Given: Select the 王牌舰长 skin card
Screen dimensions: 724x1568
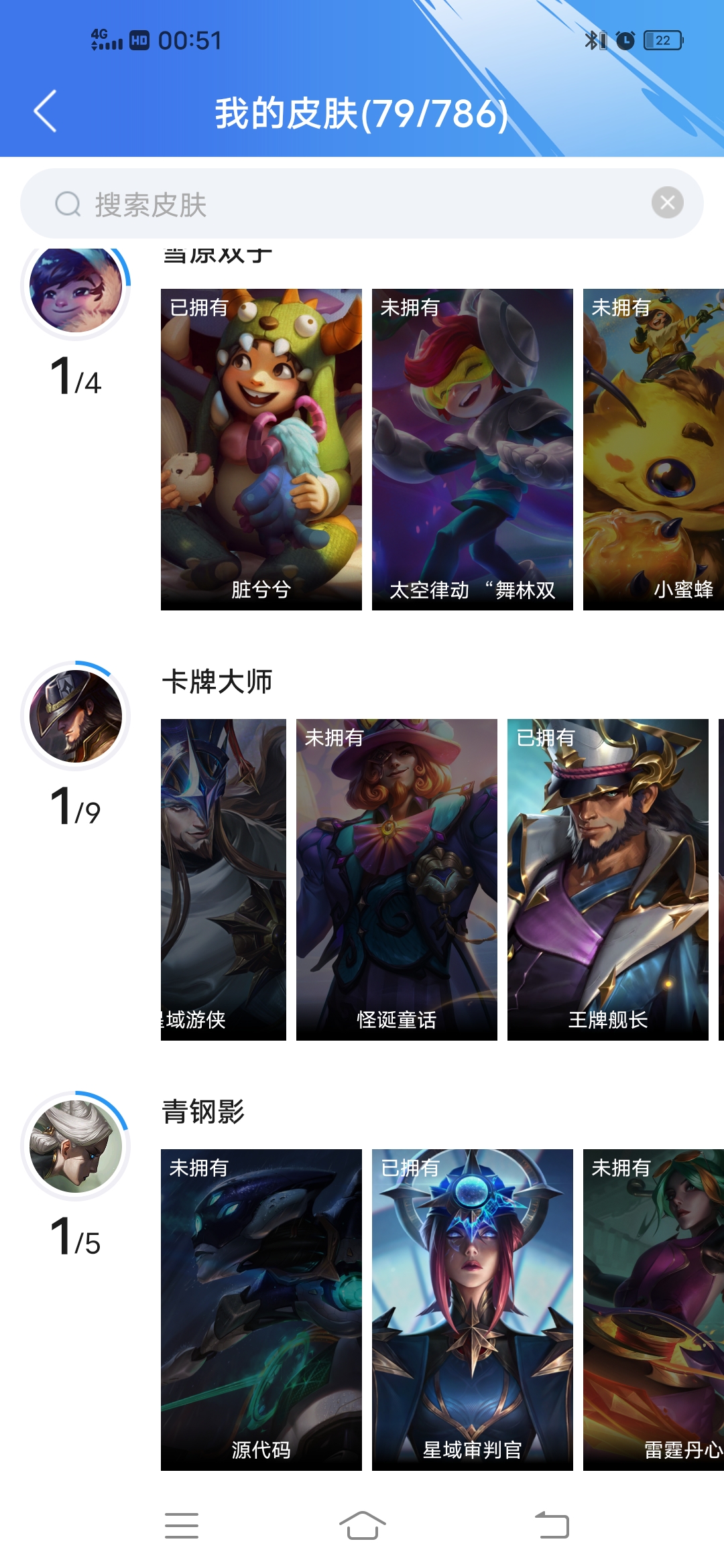Looking at the screenshot, I should 608,880.
